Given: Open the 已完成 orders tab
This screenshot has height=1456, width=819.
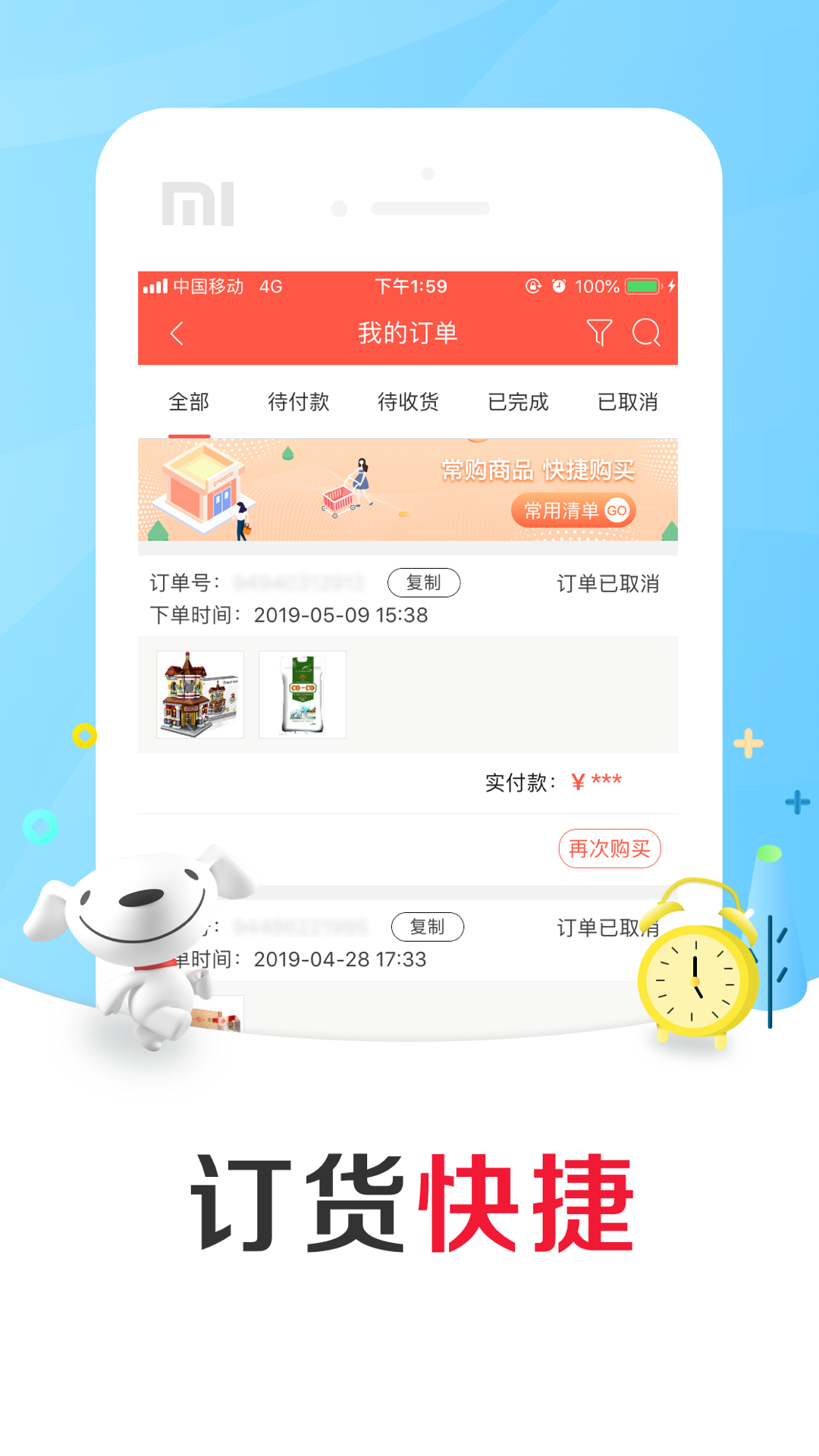Looking at the screenshot, I should pos(519,402).
